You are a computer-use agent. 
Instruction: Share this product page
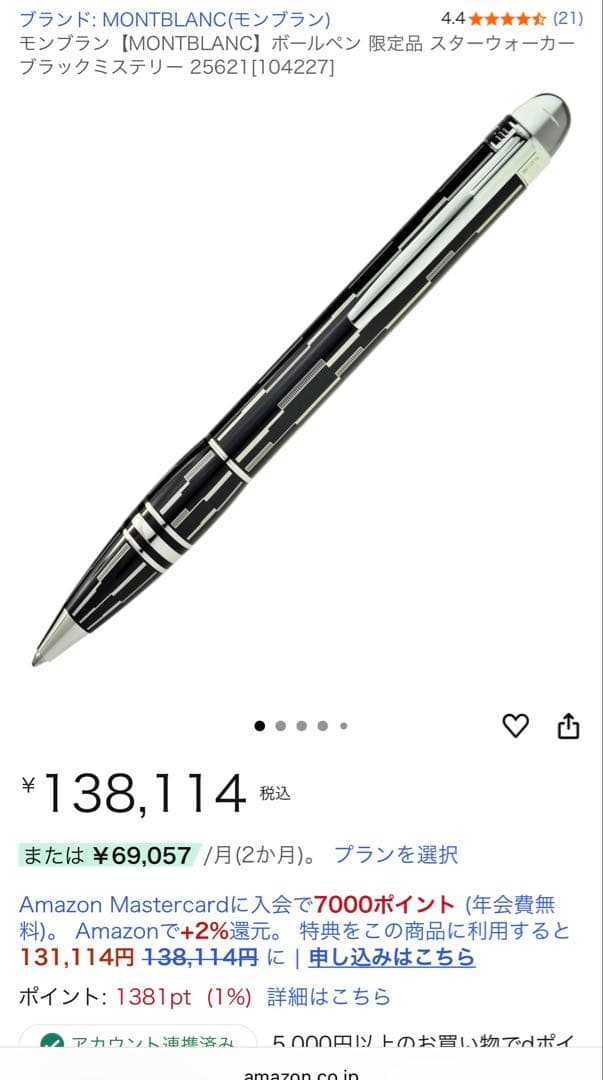[568, 726]
